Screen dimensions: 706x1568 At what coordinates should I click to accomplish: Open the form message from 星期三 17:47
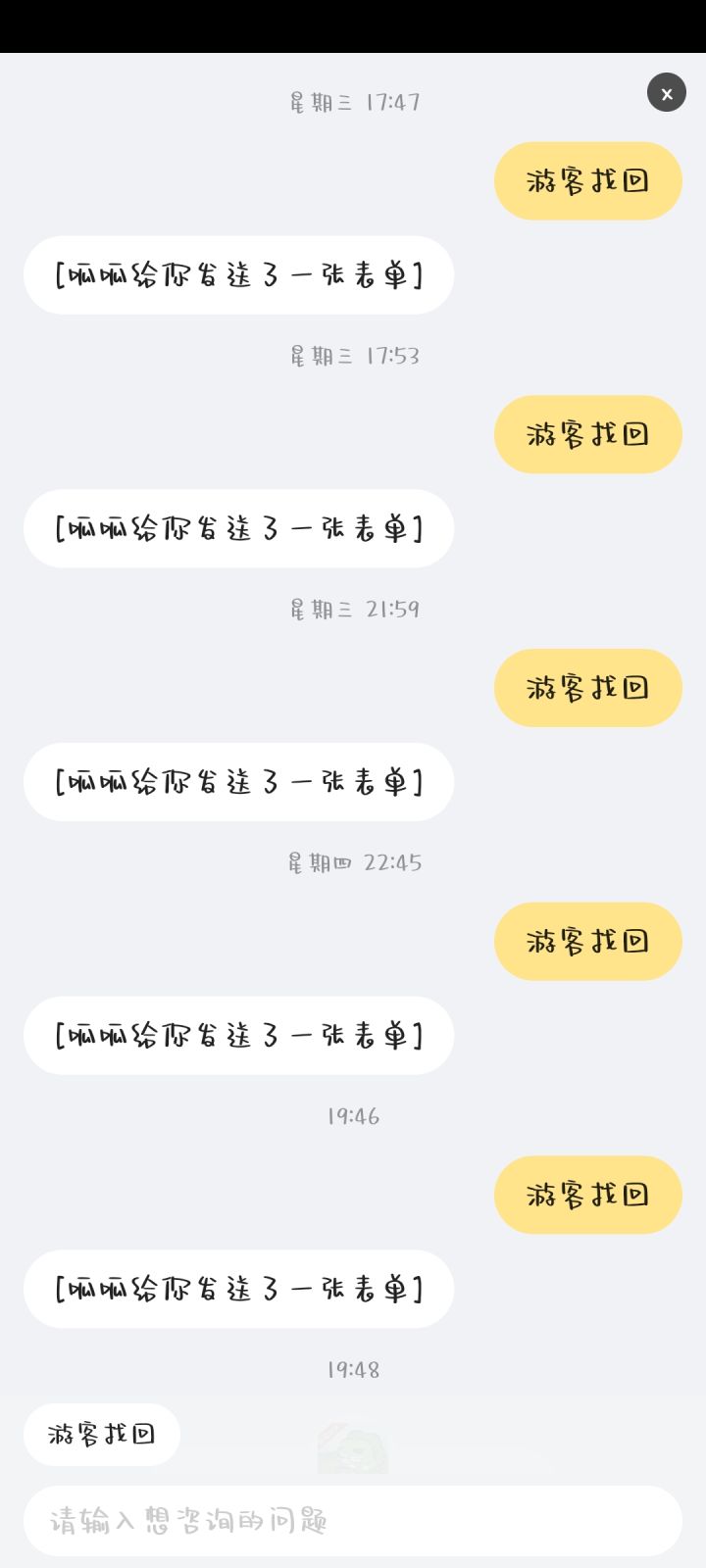238,275
